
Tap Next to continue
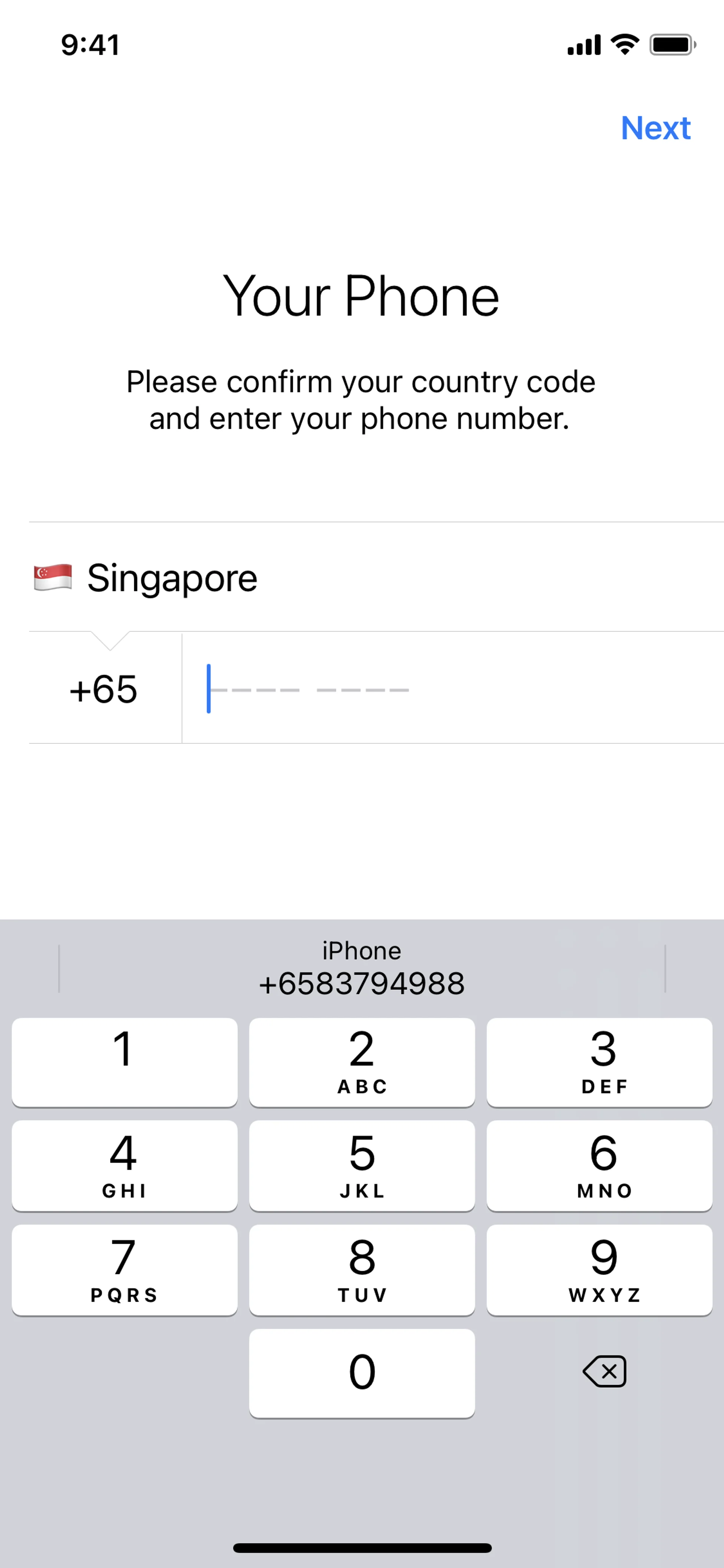[x=655, y=128]
